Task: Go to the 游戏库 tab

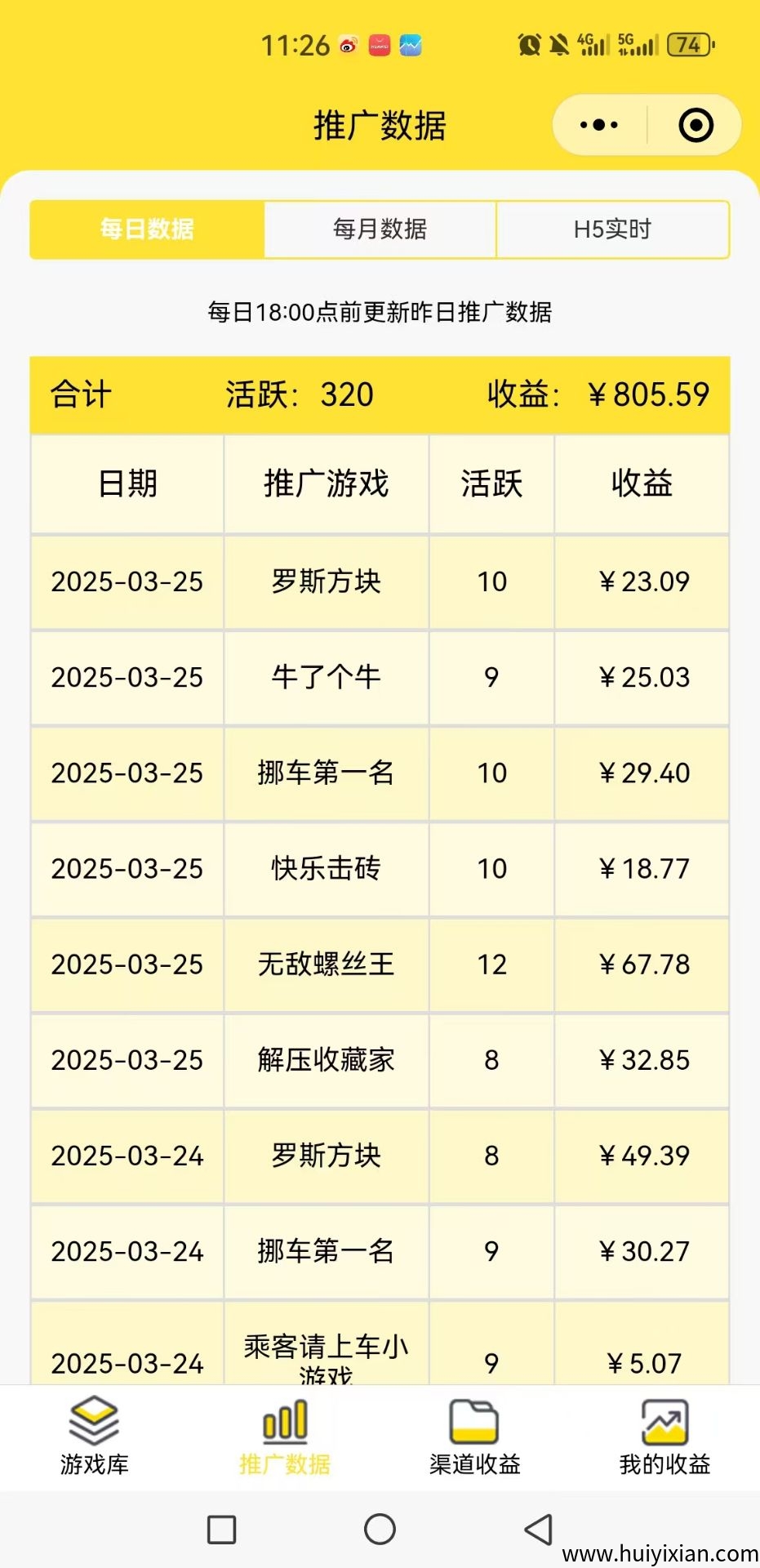Action: click(x=94, y=1437)
